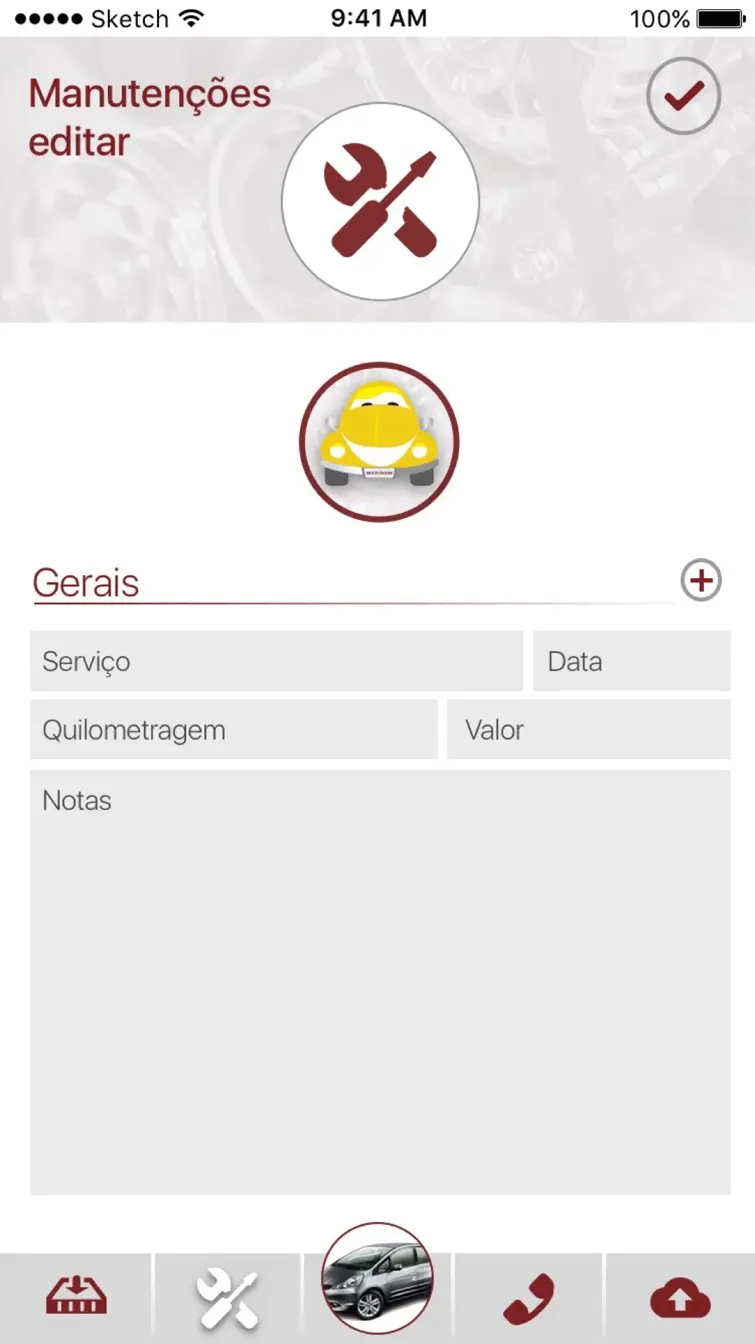Open the gray car center tab
755x1344 pixels.
378,1278
